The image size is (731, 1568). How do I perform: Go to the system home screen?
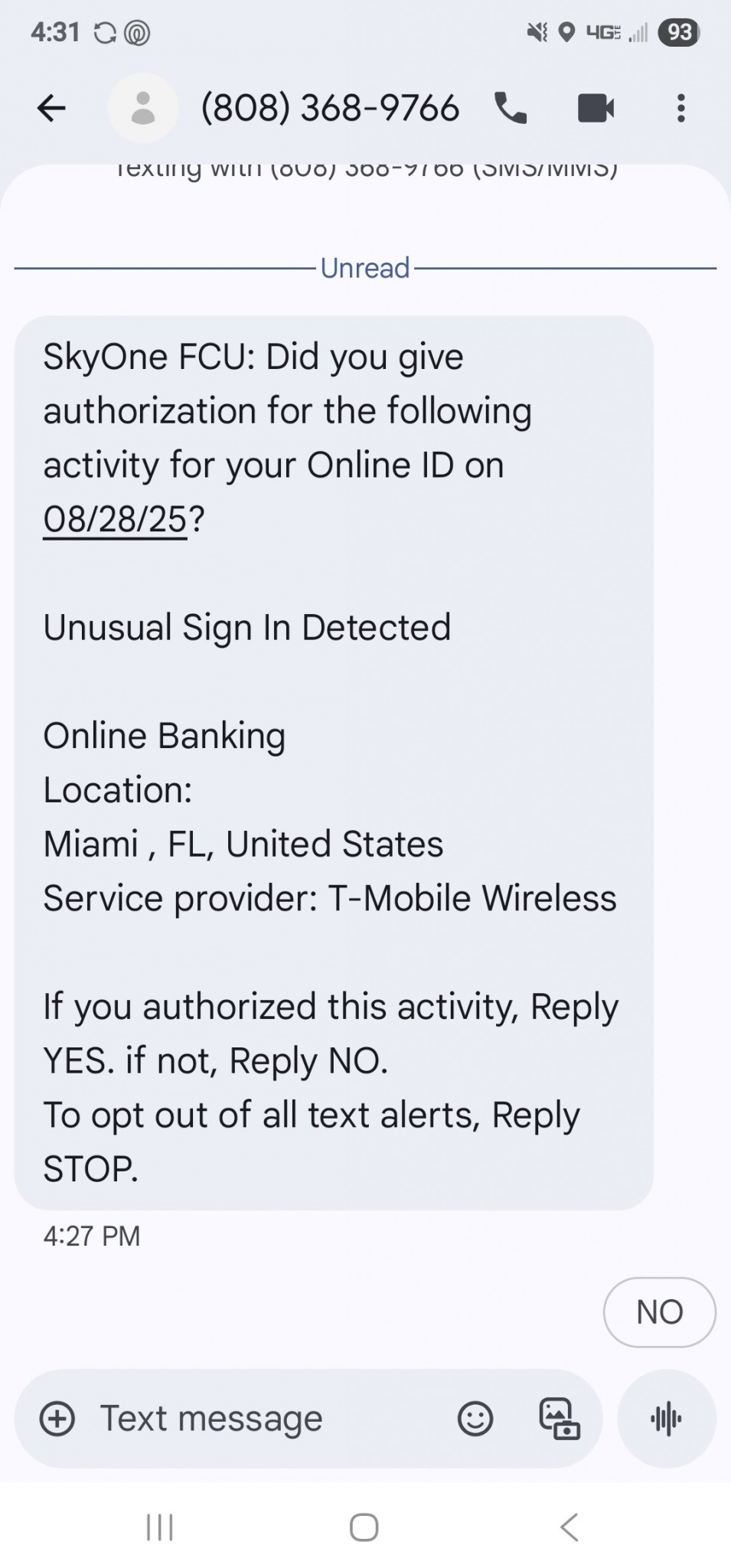click(x=364, y=1527)
